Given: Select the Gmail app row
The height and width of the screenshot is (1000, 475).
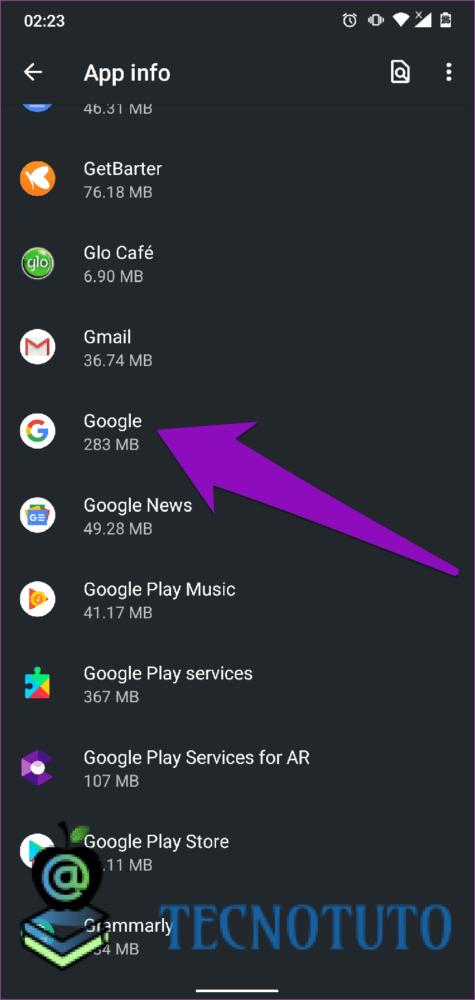Looking at the screenshot, I should (237, 348).
